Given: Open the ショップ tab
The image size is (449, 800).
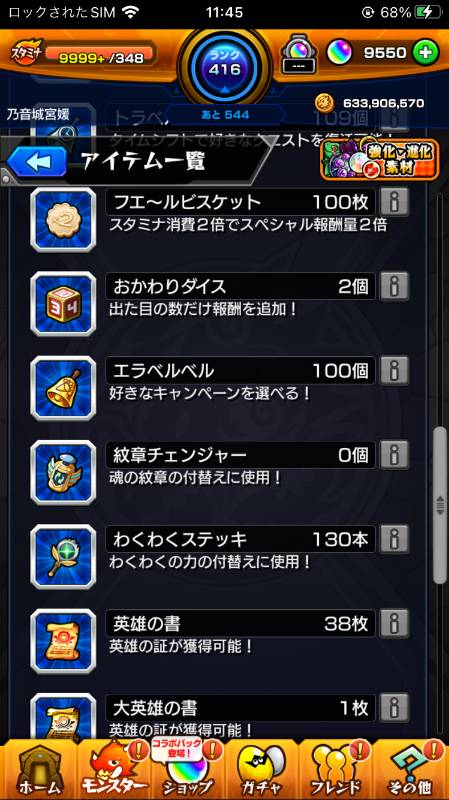Looking at the screenshot, I should tap(187, 770).
